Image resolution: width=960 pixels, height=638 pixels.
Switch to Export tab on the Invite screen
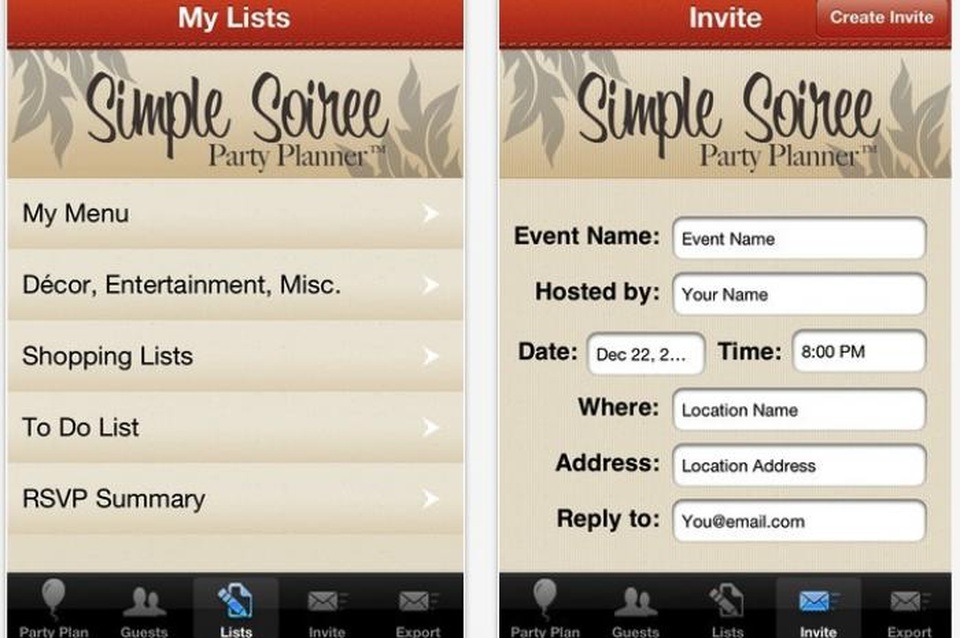[x=909, y=607]
